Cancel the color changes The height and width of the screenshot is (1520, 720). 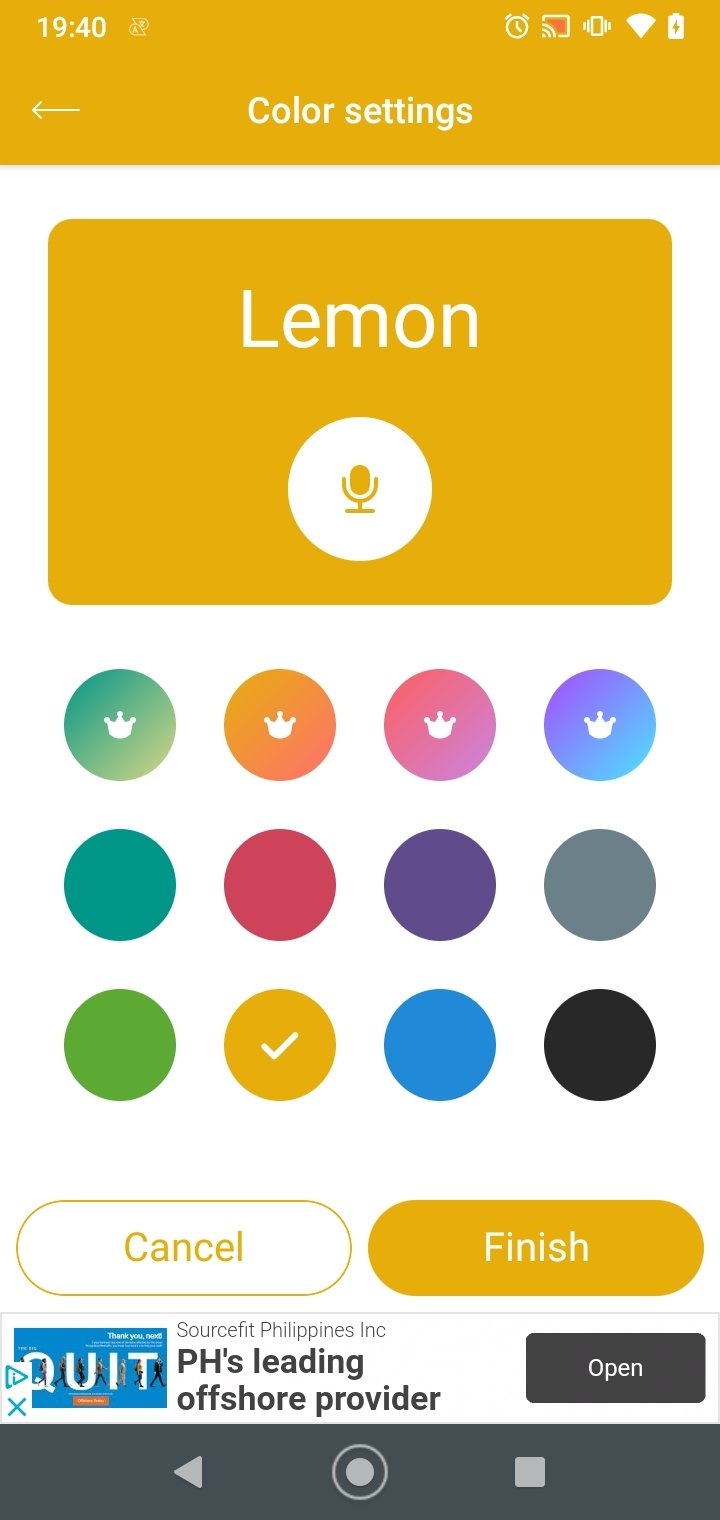(x=184, y=1247)
